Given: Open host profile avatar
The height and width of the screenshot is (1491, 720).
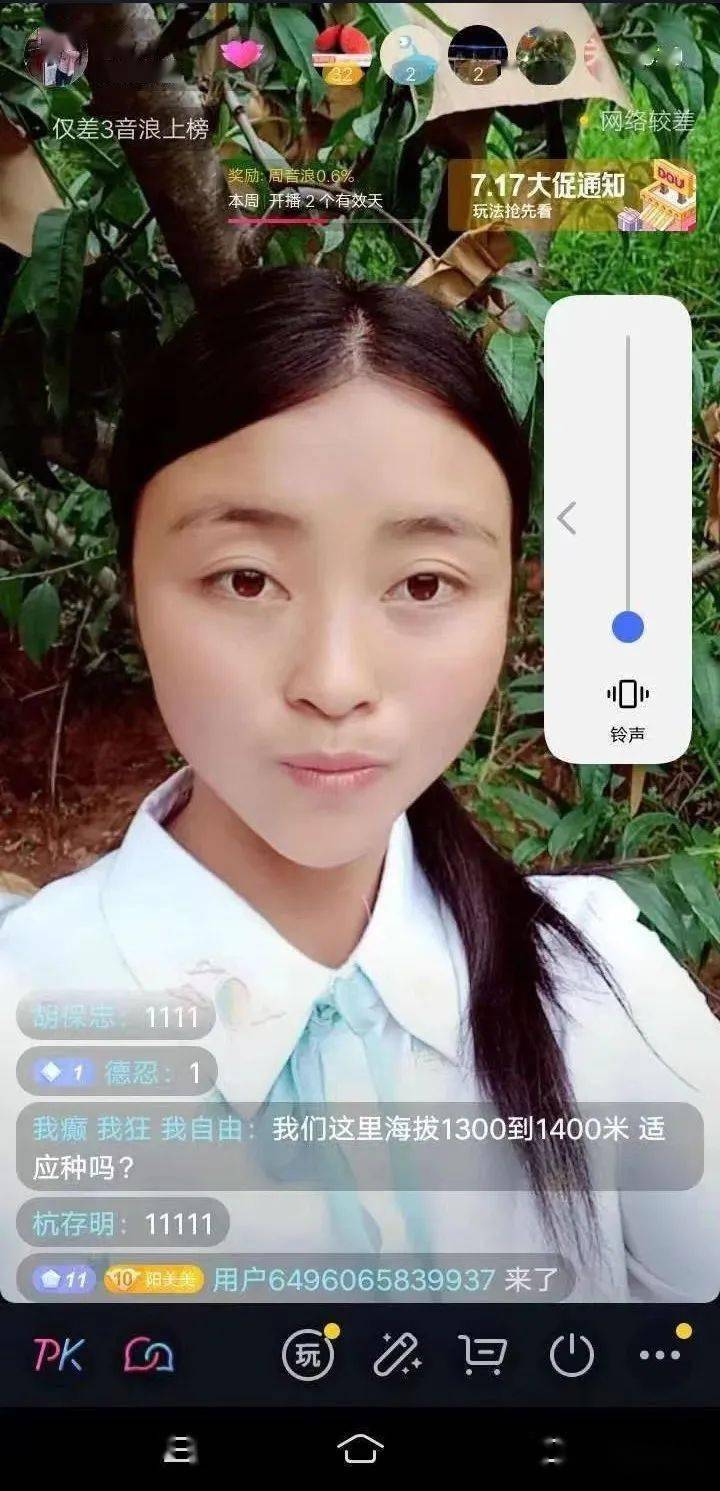Looking at the screenshot, I should tap(56, 56).
